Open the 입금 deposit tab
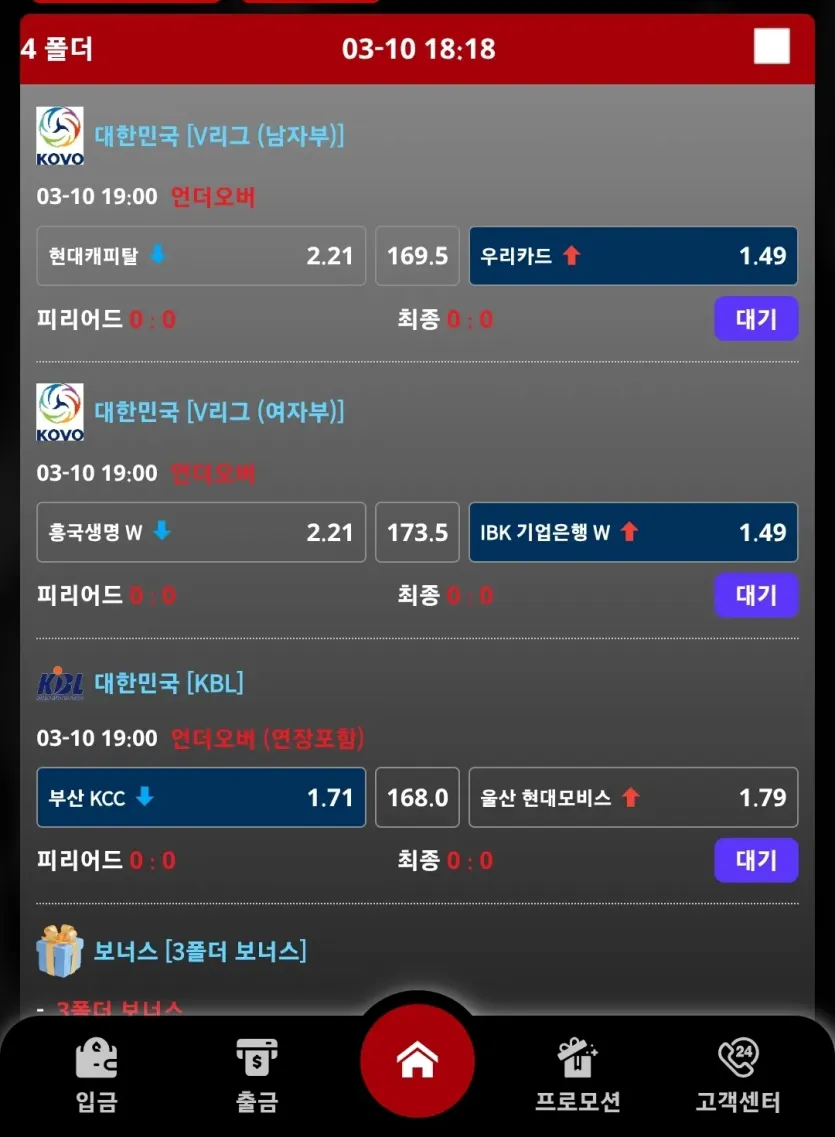835x1137 pixels. [x=96, y=1076]
